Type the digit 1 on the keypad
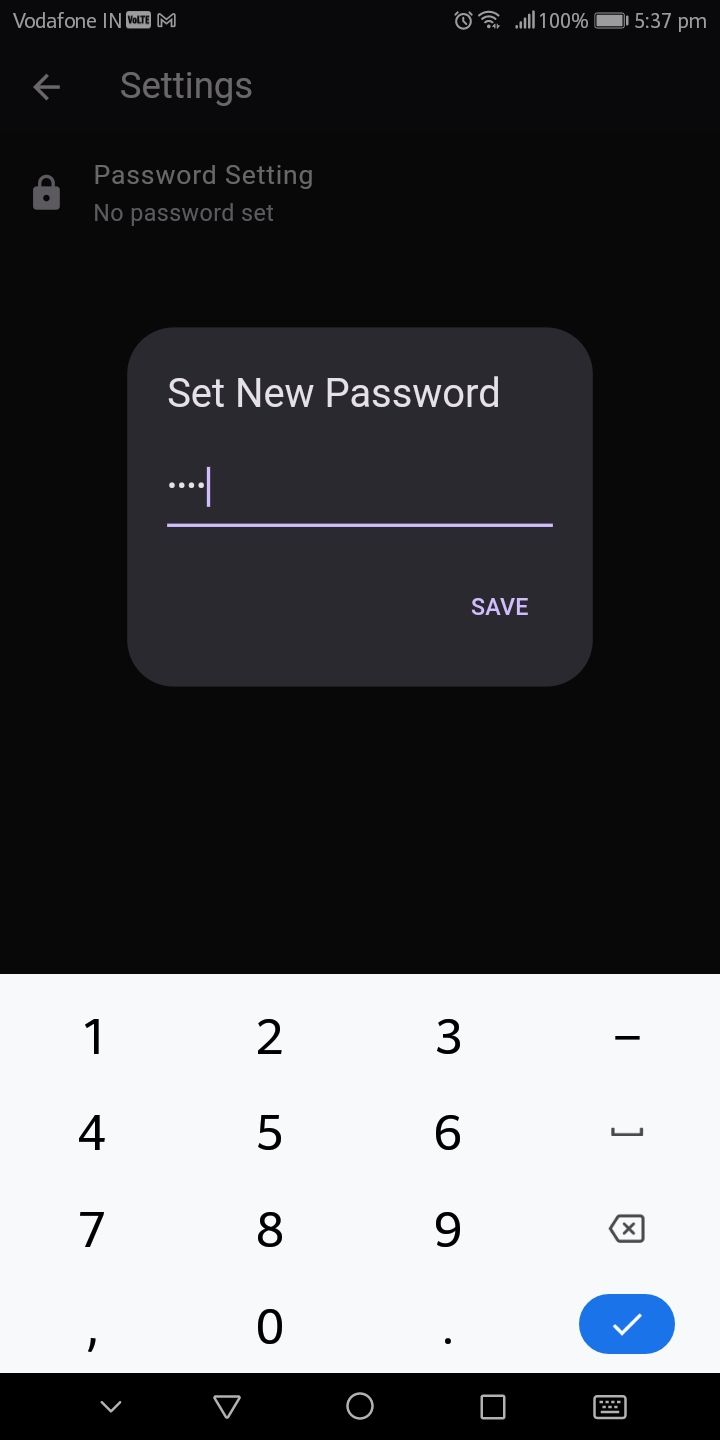720x1440 pixels. pos(93,1037)
